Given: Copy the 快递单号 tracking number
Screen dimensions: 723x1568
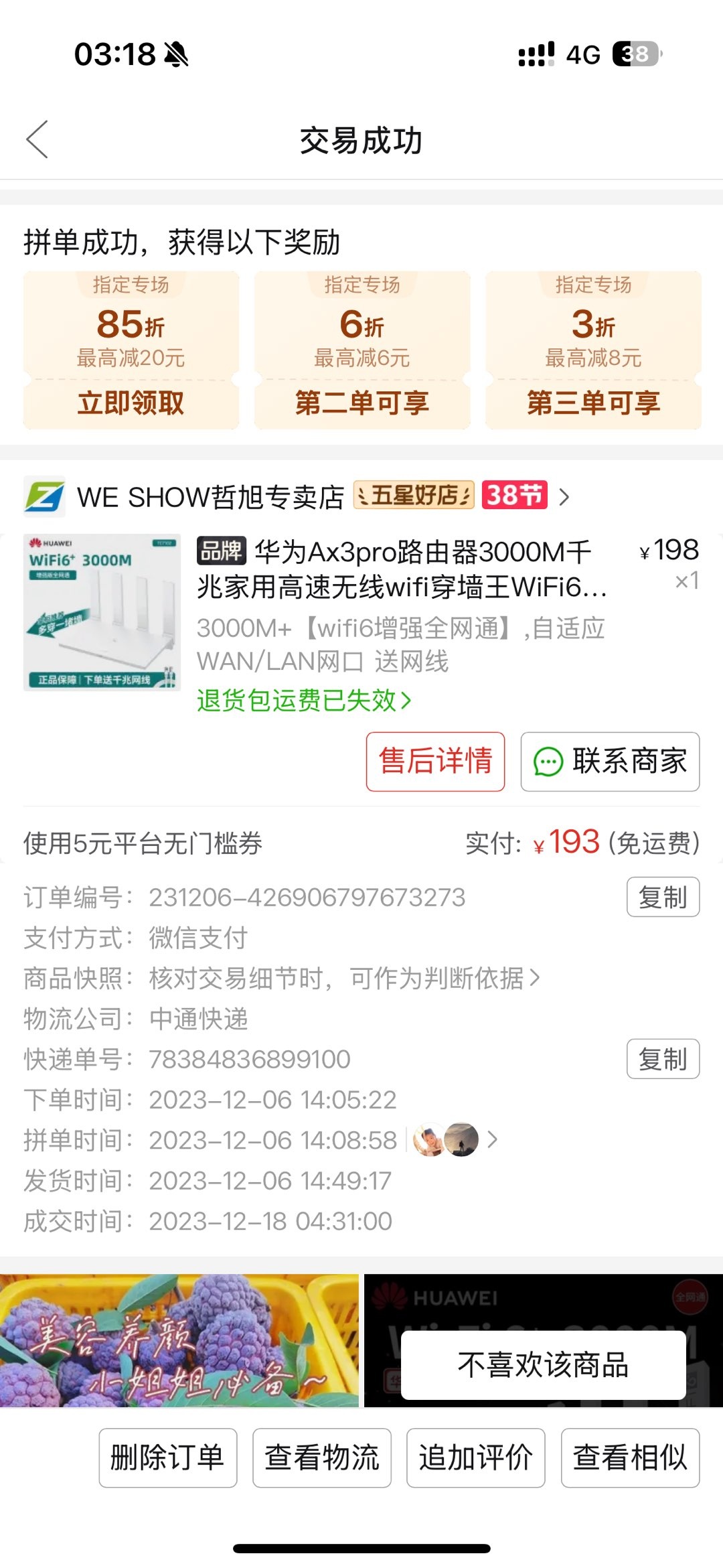Looking at the screenshot, I should point(663,1059).
